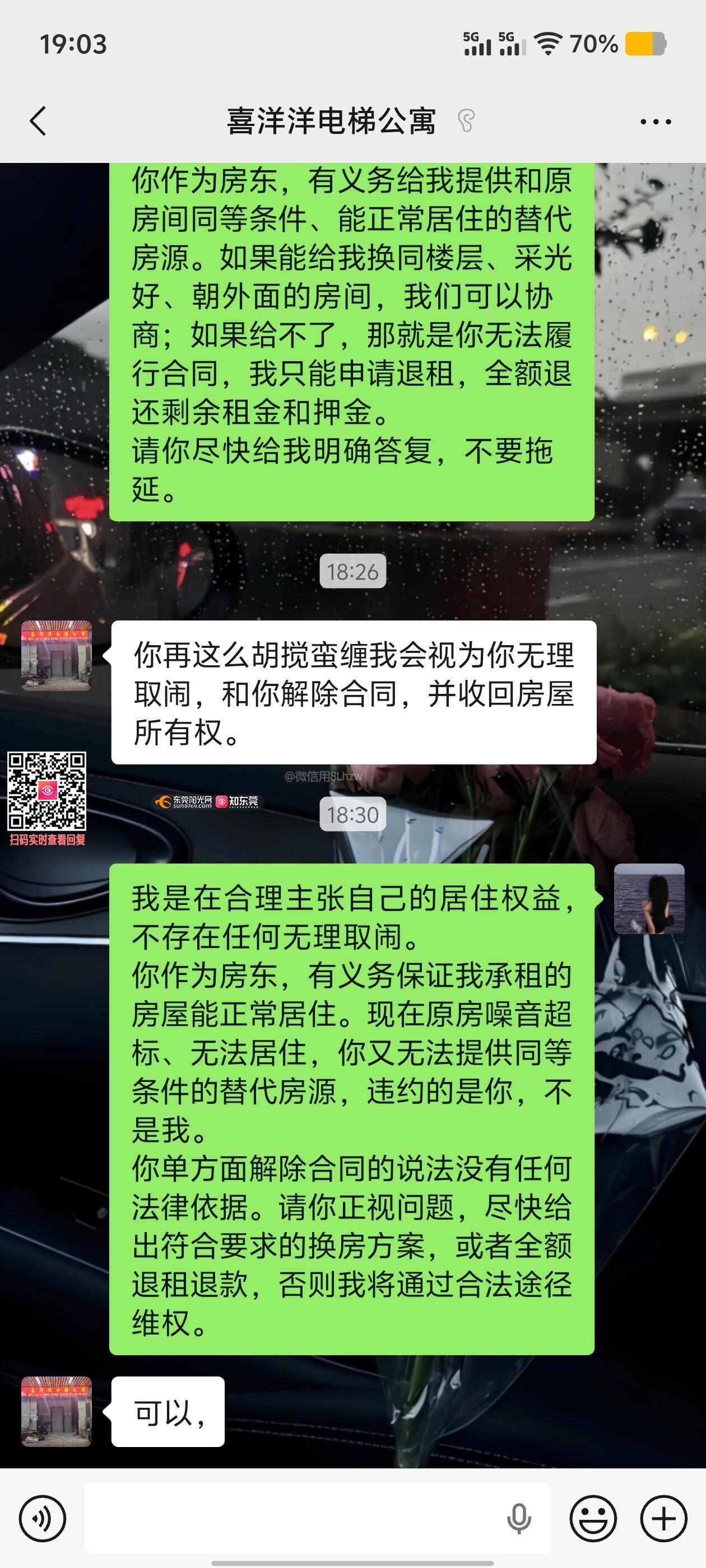
Task: Open chat info via three-dot menu
Action: tap(656, 122)
